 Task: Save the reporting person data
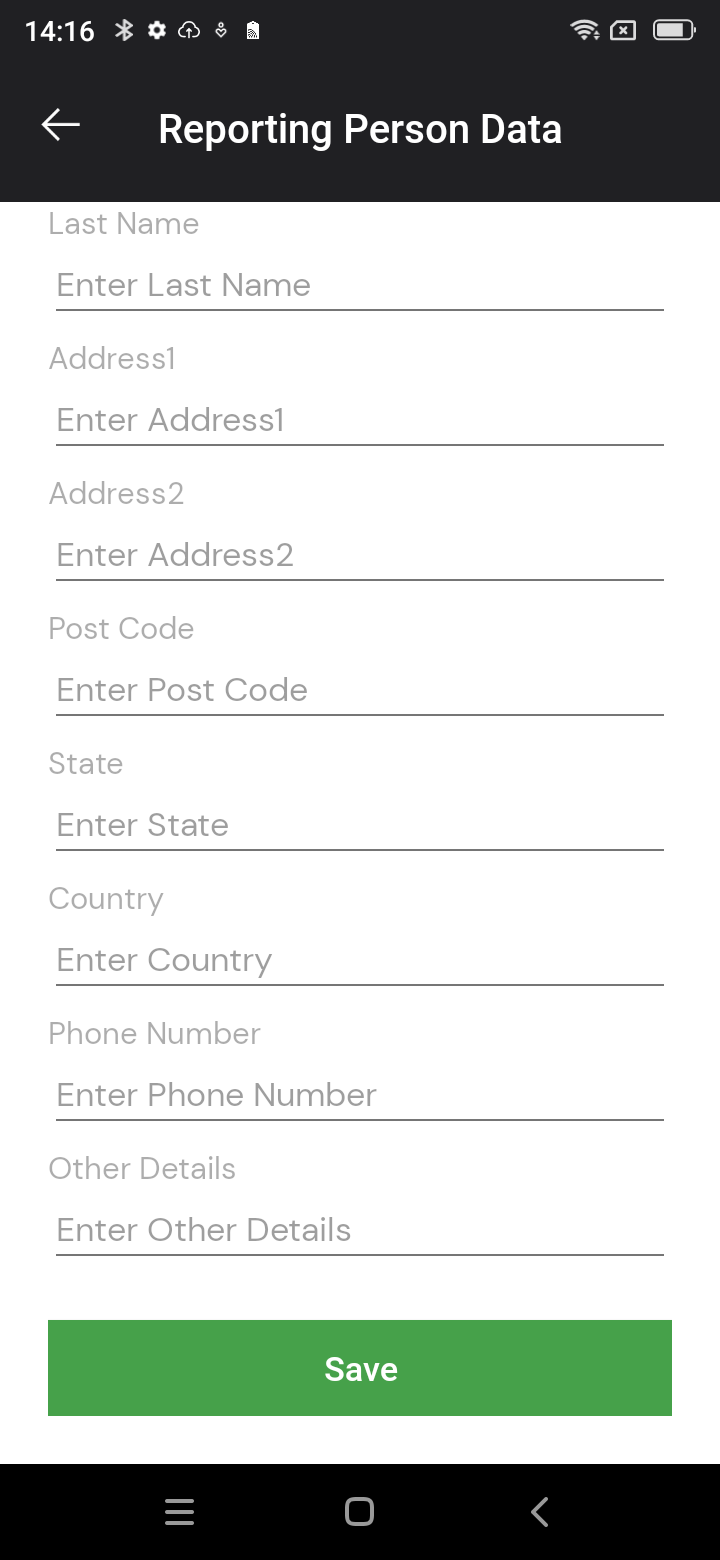(x=360, y=1368)
